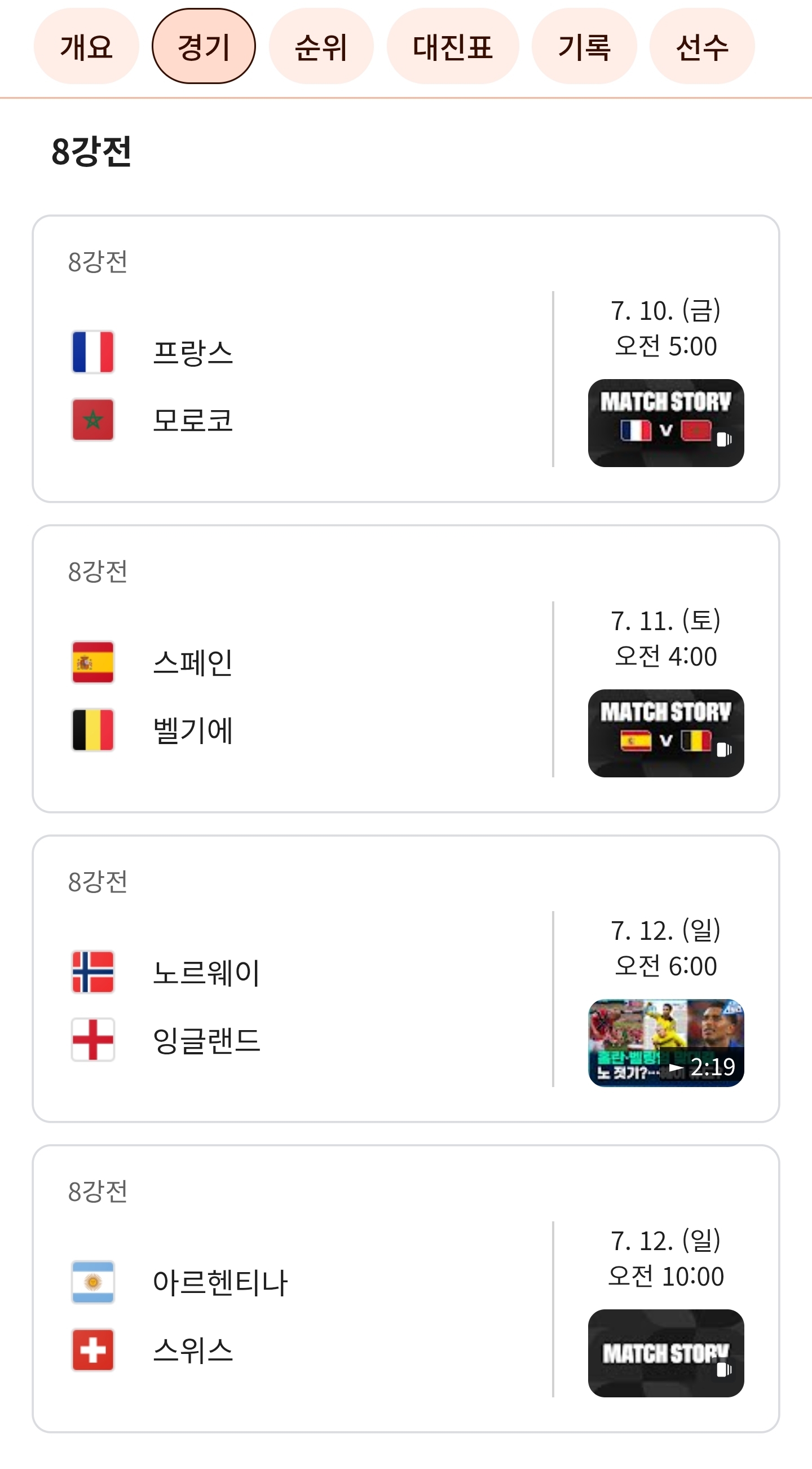812x1469 pixels.
Task: View Match Story for France v Morocco
Action: click(665, 423)
